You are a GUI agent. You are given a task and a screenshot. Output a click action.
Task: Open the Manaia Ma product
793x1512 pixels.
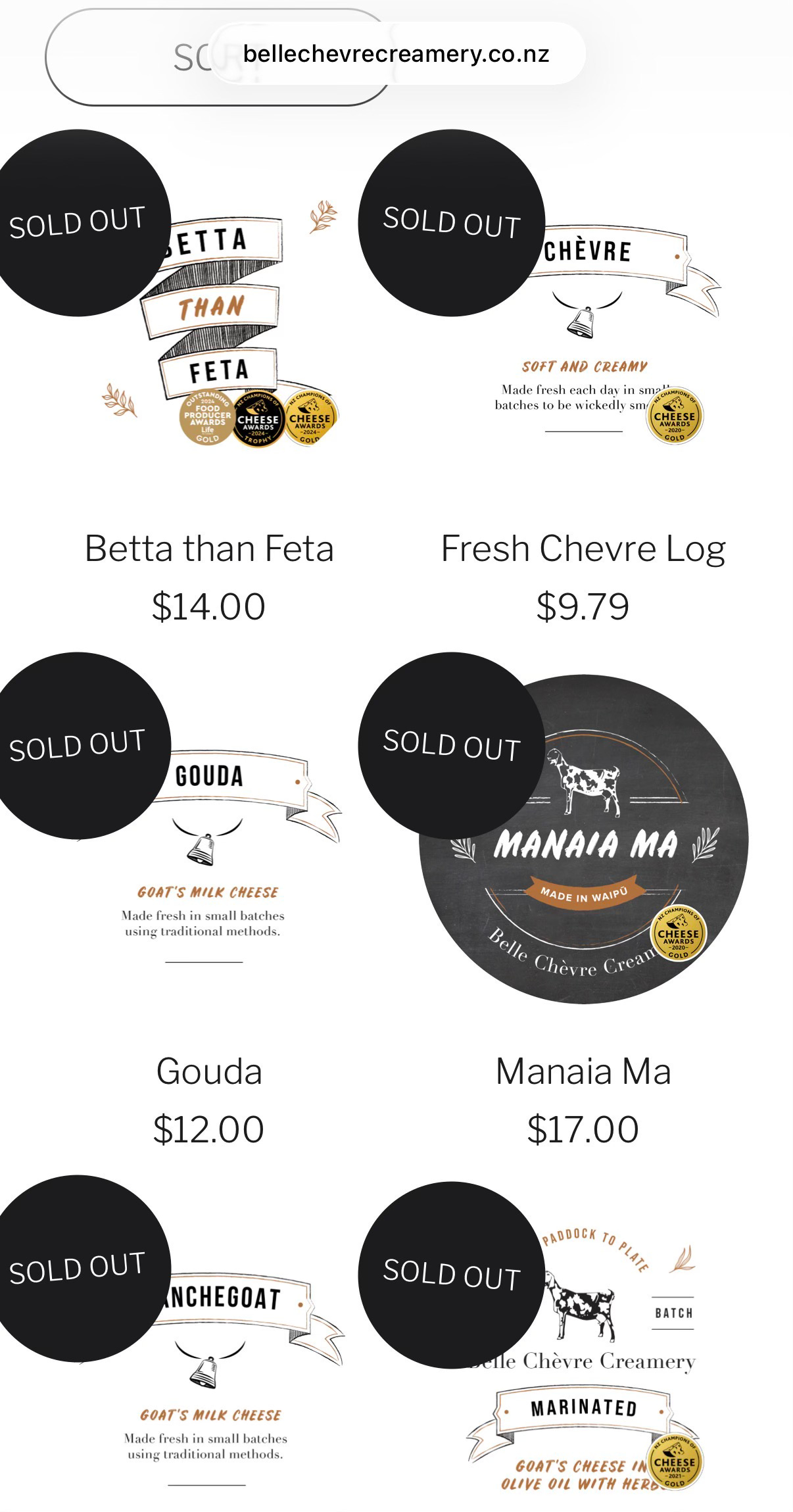pyautogui.click(x=583, y=1071)
